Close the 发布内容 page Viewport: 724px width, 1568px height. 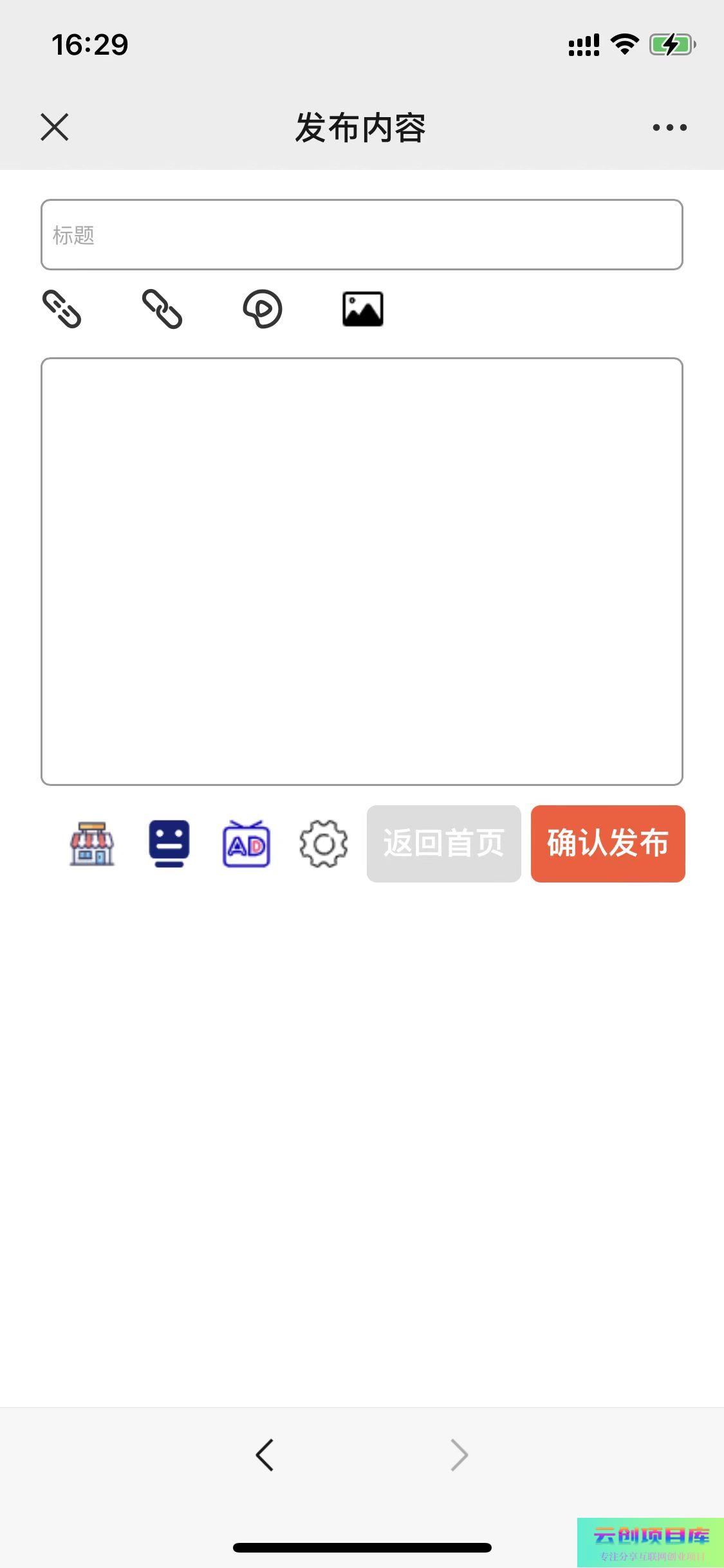coord(55,127)
